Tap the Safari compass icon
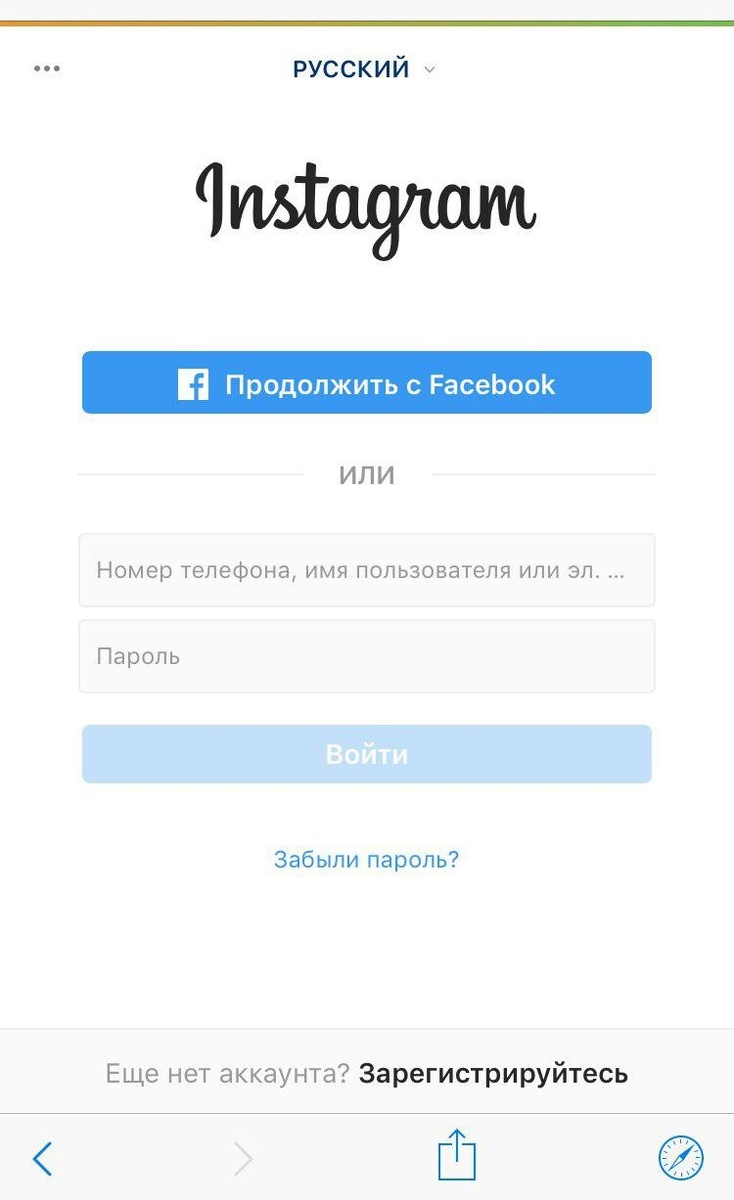The width and height of the screenshot is (734, 1200). [x=681, y=1157]
